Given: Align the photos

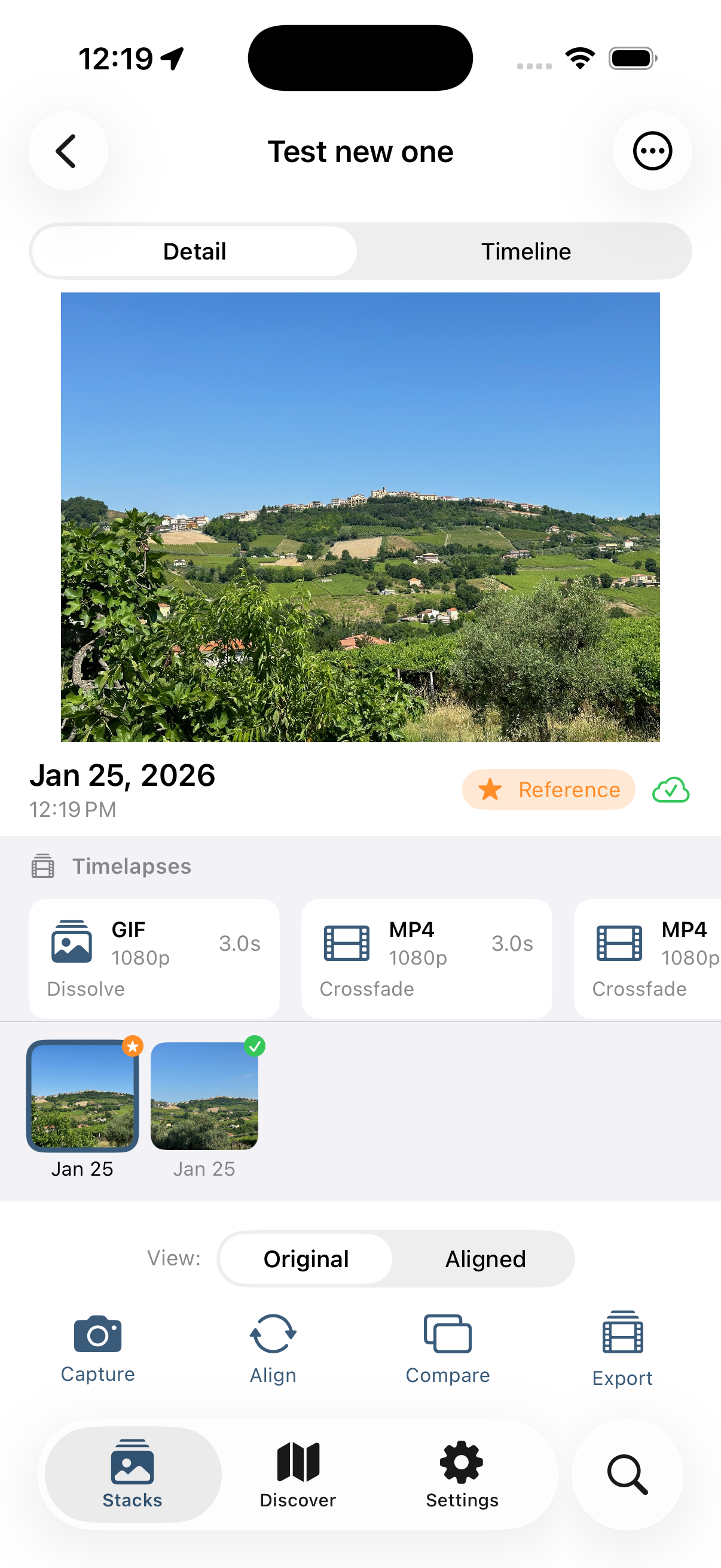Looking at the screenshot, I should click(273, 1348).
